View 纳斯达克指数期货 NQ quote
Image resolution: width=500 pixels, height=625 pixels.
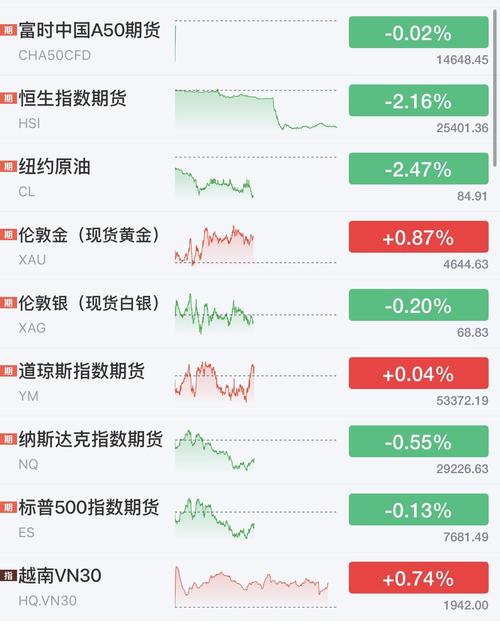tap(247, 450)
